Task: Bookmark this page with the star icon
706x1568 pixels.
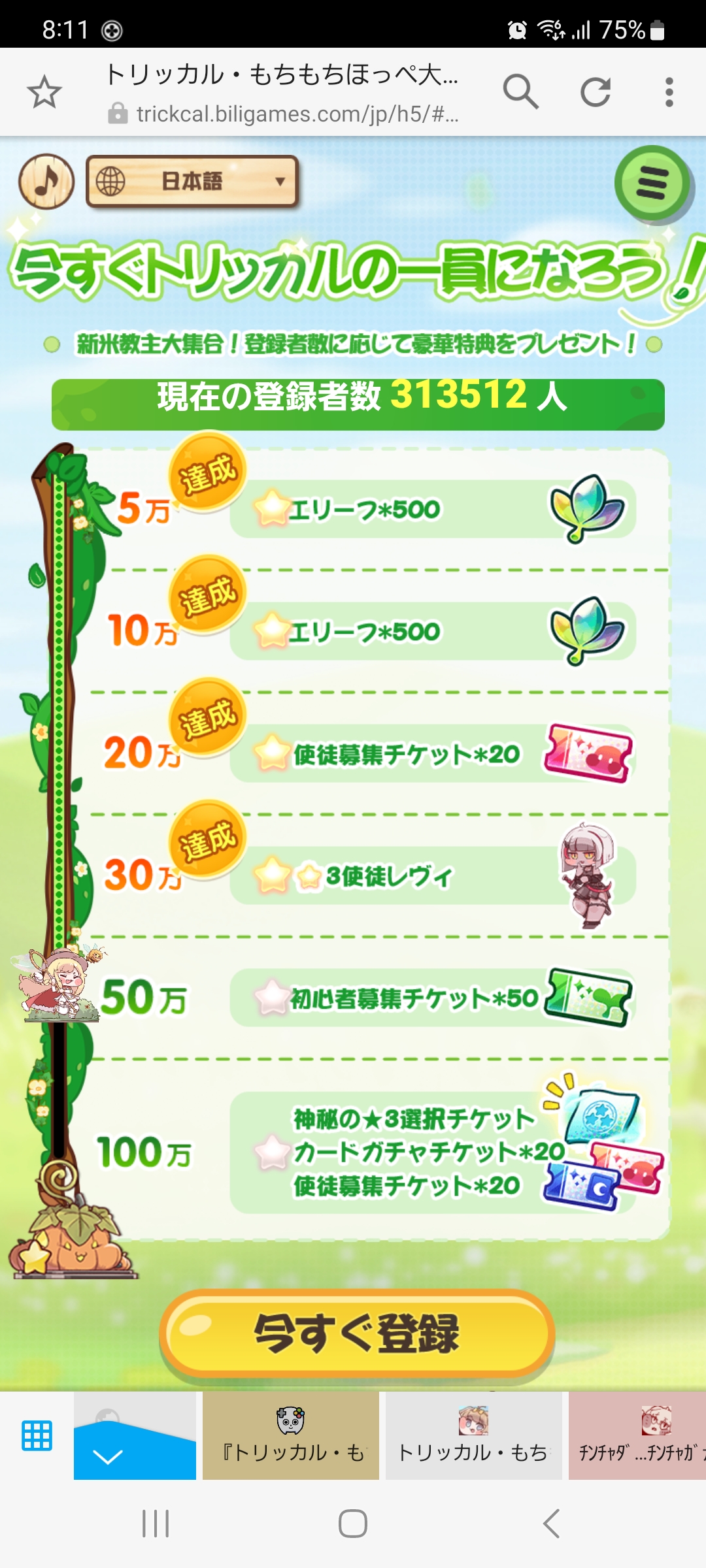Action: (x=44, y=91)
